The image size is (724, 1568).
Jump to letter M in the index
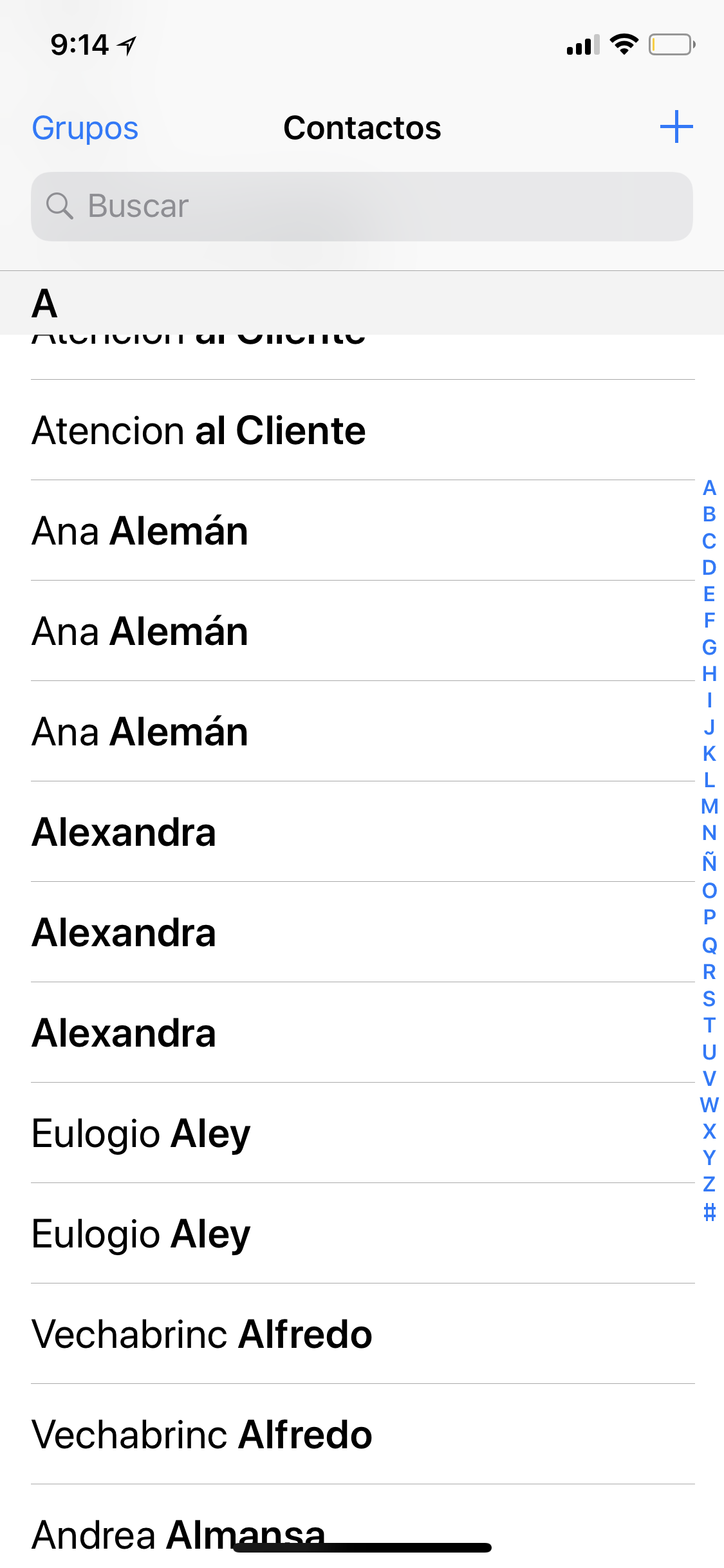point(709,807)
